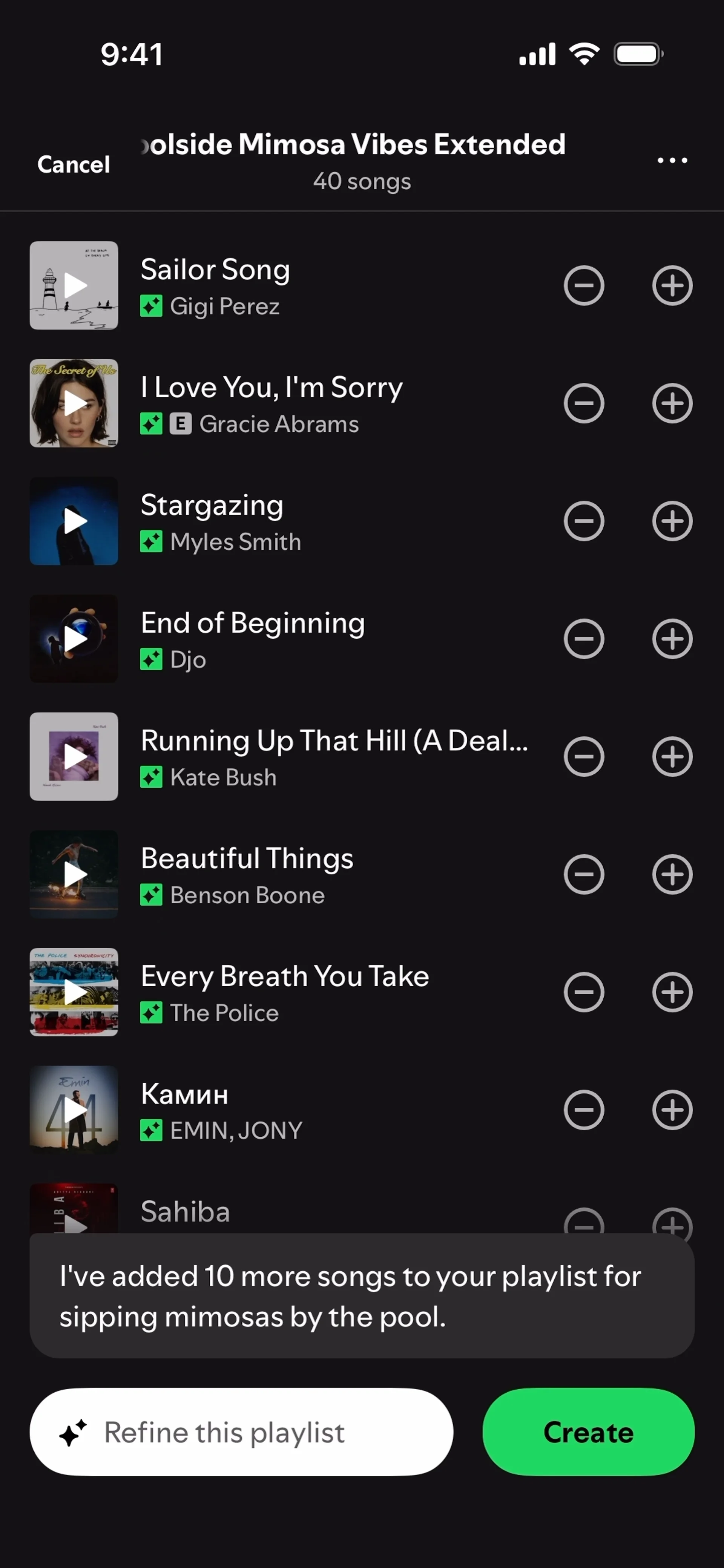The width and height of the screenshot is (724, 1568).
Task: Tap the plus icon beside Beautiful Things
Action: (672, 874)
